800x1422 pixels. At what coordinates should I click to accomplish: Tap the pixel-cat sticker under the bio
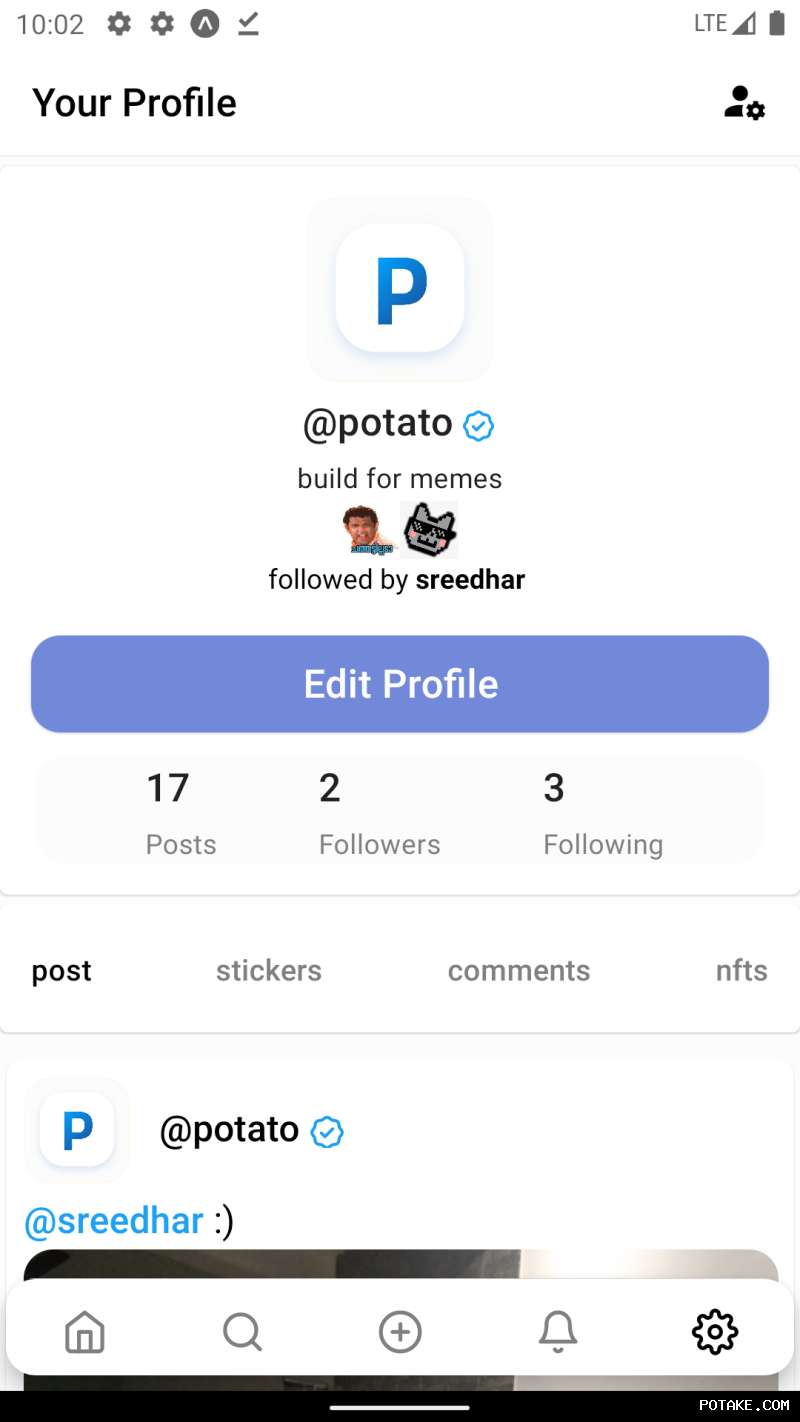pos(428,530)
